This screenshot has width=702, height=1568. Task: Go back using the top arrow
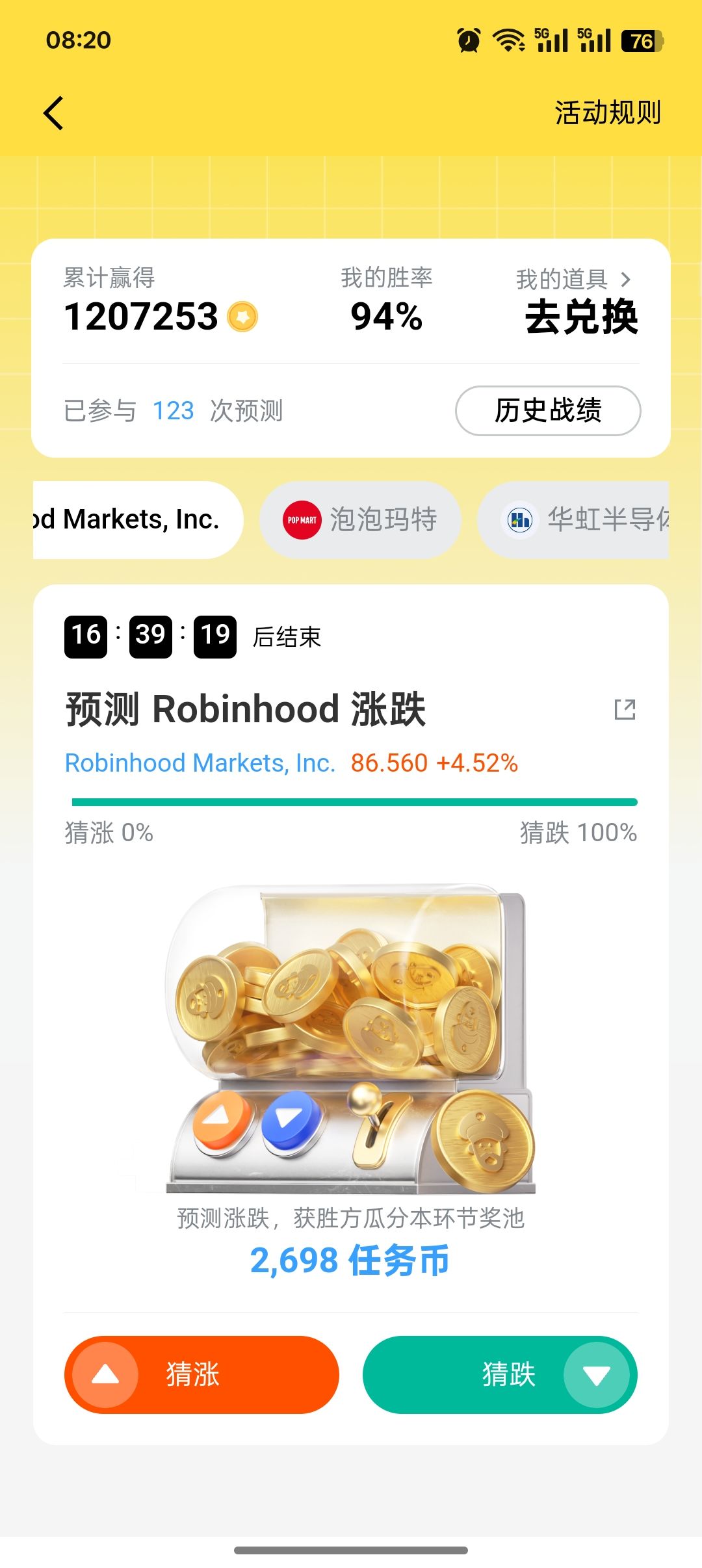53,113
